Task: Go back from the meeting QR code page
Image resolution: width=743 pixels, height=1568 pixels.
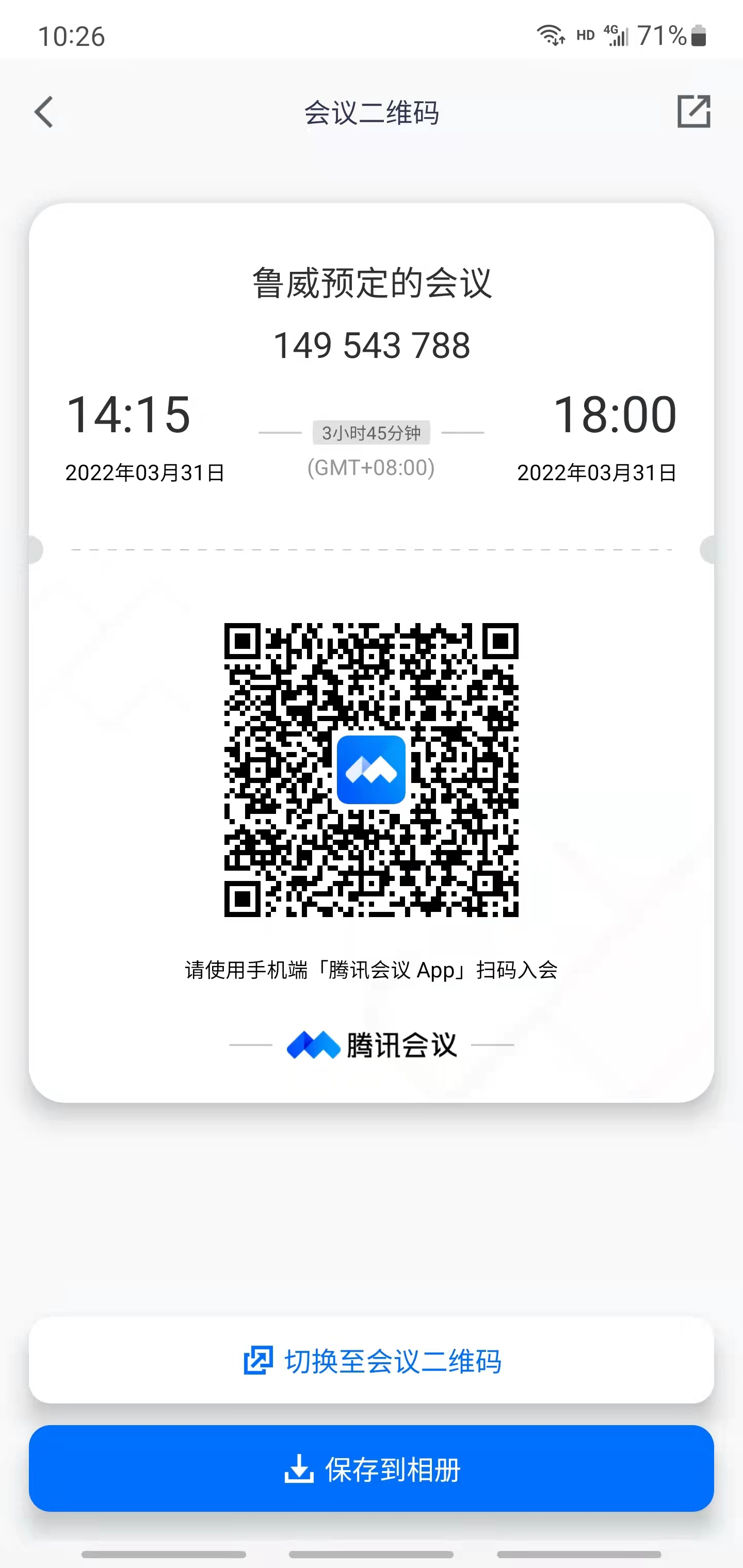Action: coord(44,112)
